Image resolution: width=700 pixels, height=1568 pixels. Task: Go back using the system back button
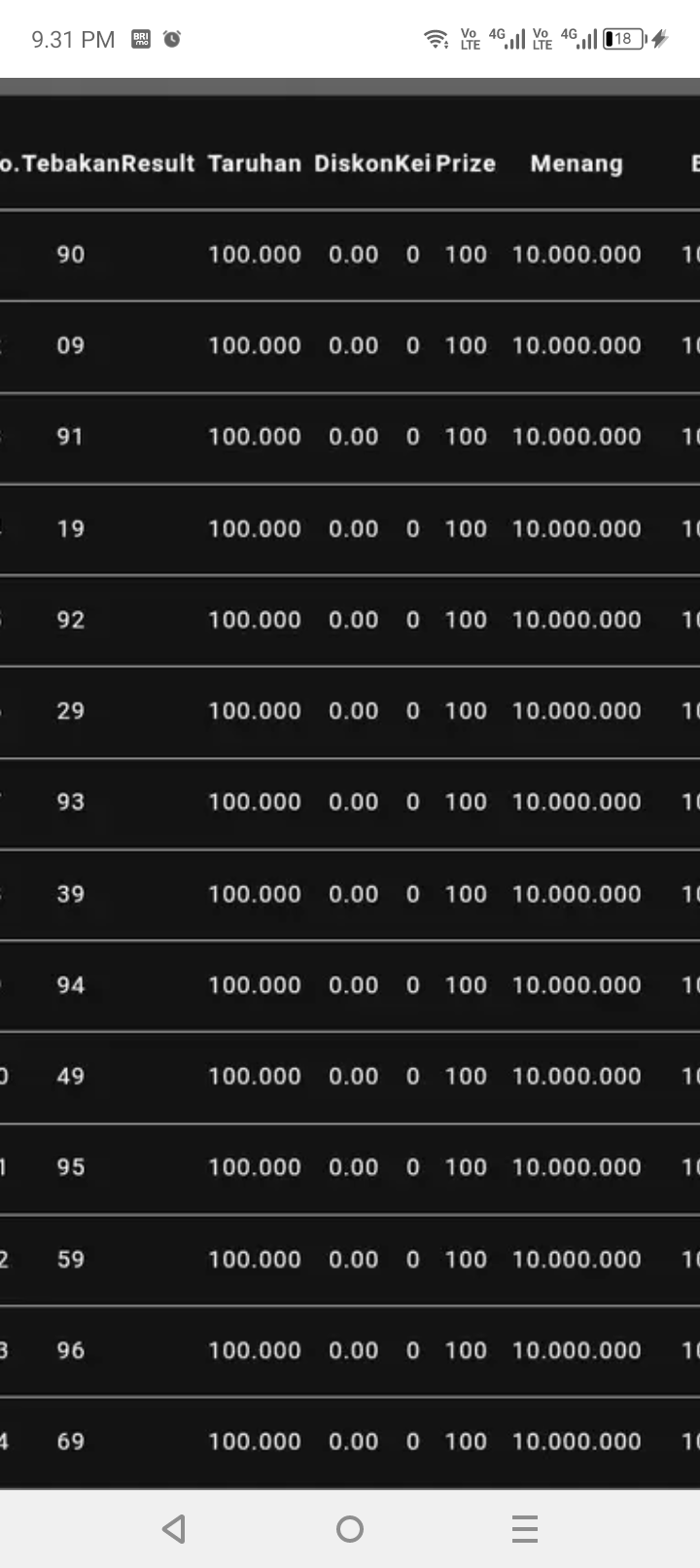[174, 1529]
